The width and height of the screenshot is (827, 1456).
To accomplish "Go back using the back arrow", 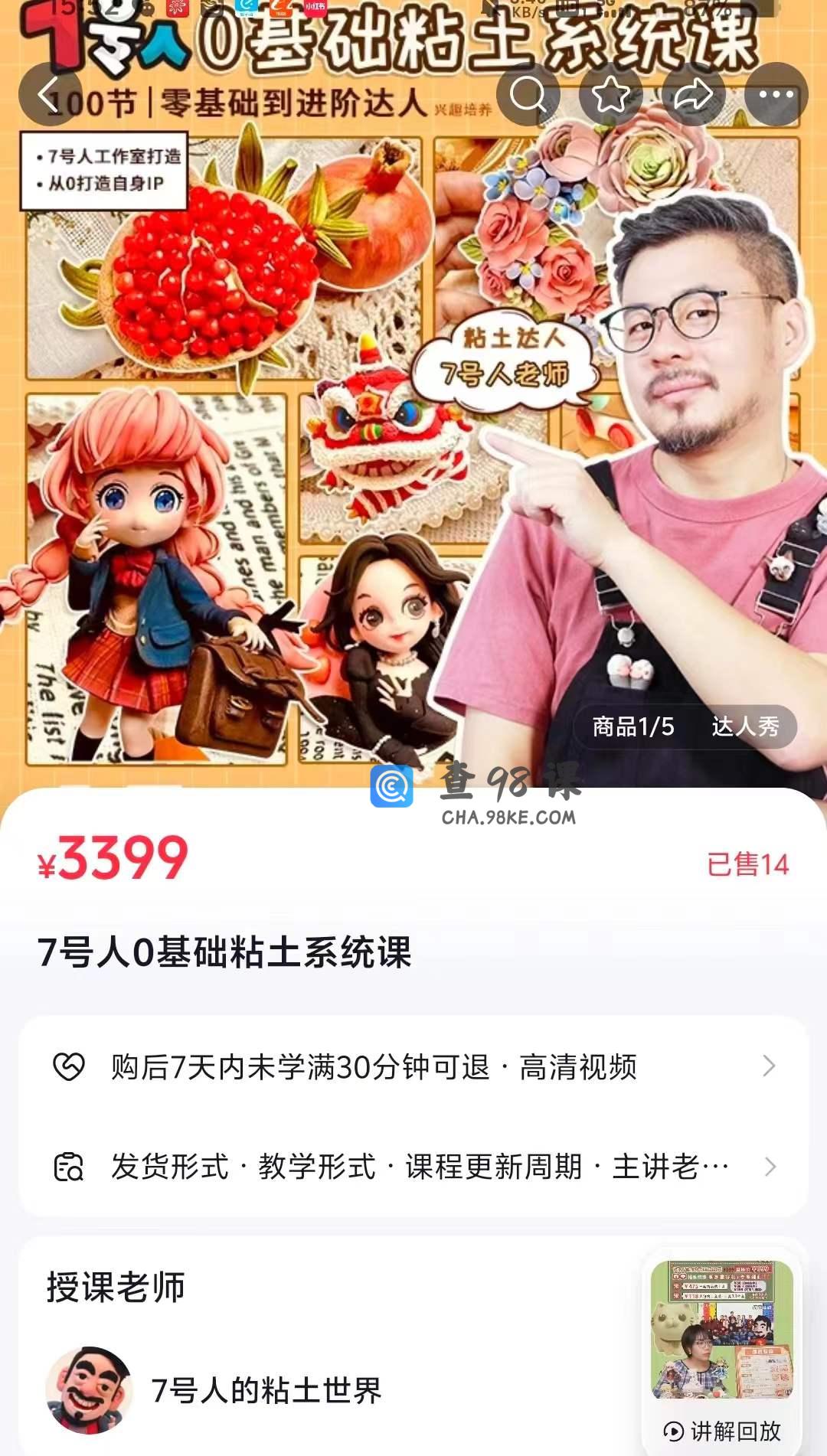I will (50, 95).
